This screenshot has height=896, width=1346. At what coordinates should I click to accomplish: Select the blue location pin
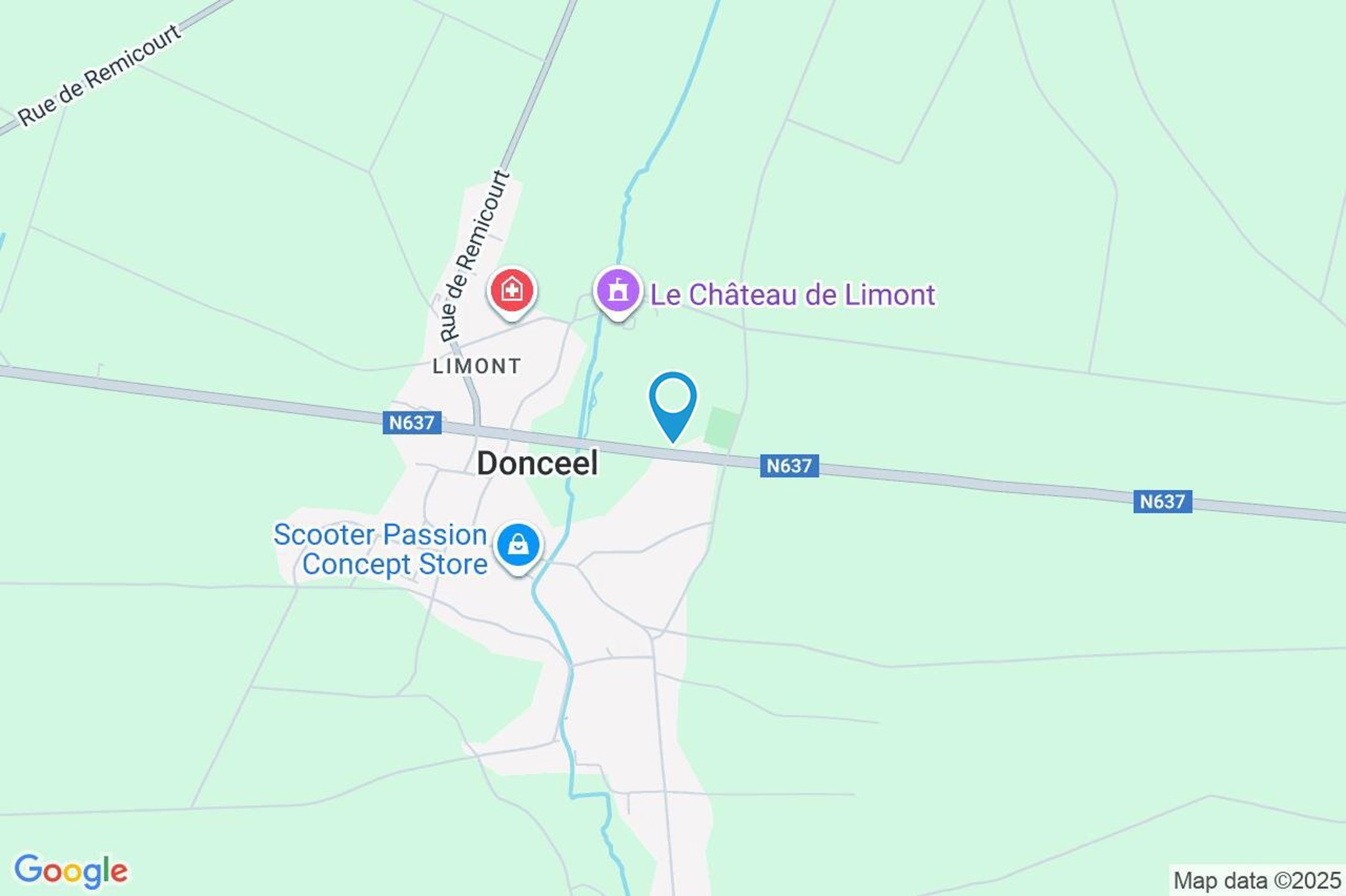(672, 401)
